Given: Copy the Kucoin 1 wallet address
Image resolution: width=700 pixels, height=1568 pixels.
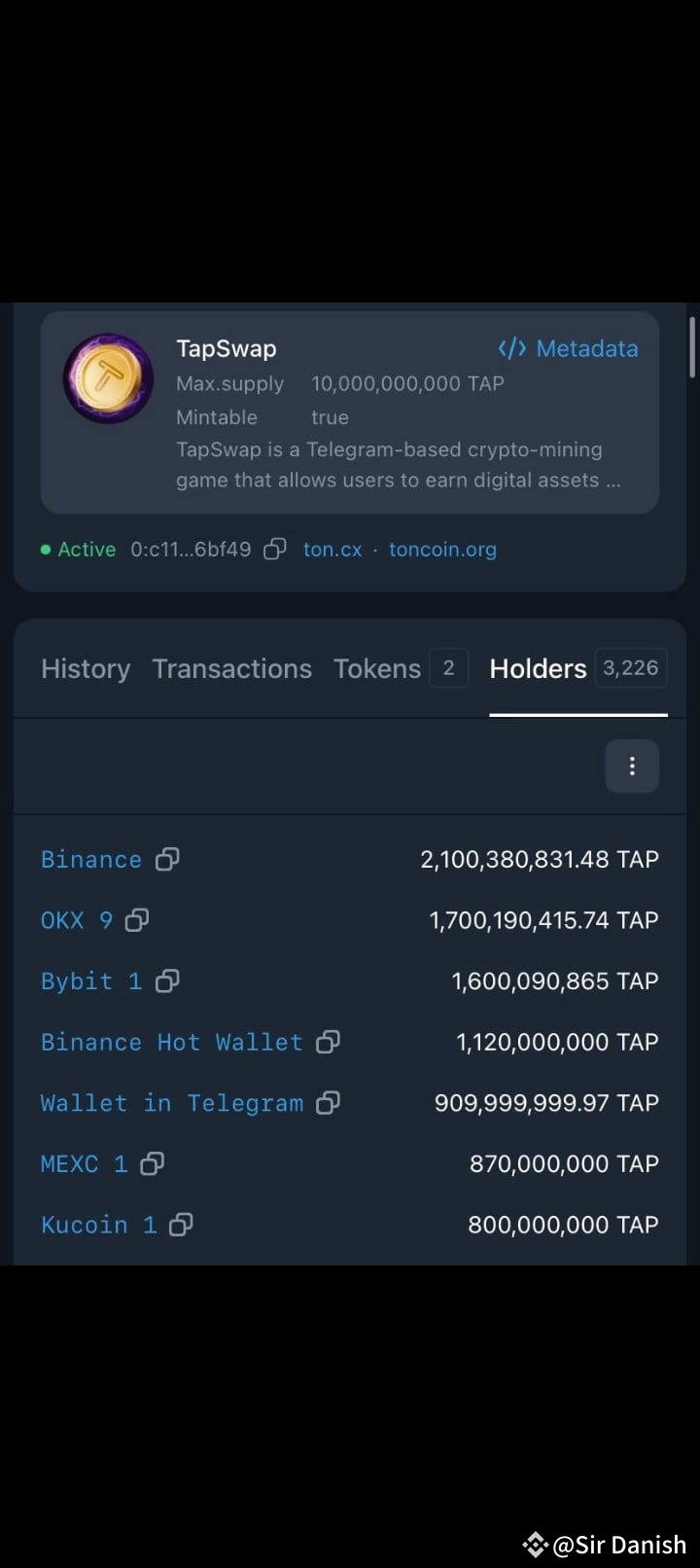Looking at the screenshot, I should click(x=181, y=1225).
